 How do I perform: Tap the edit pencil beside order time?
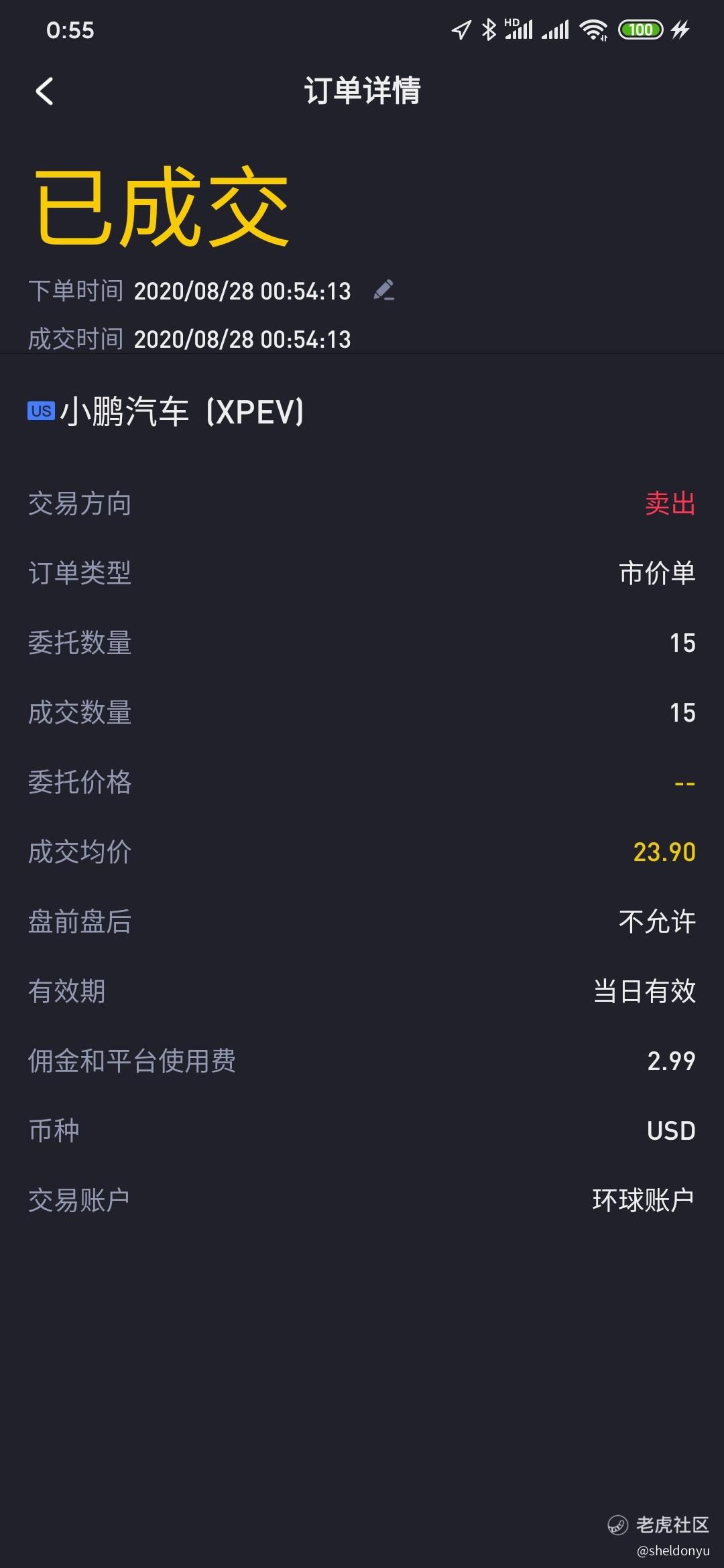coord(384,290)
